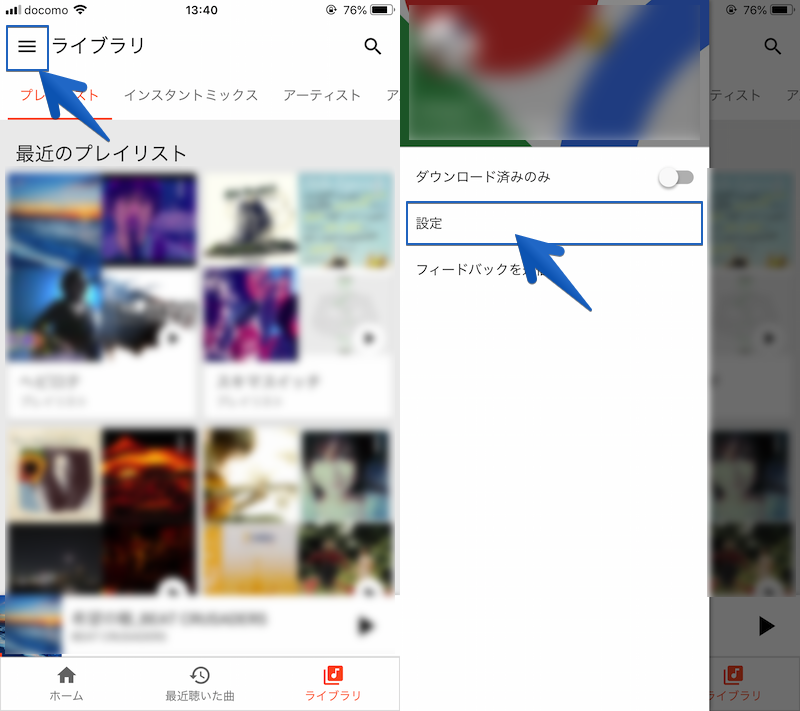800x711 pixels.
Task: Open the 最近聴いた曲 bottom tab
Action: coord(200,684)
